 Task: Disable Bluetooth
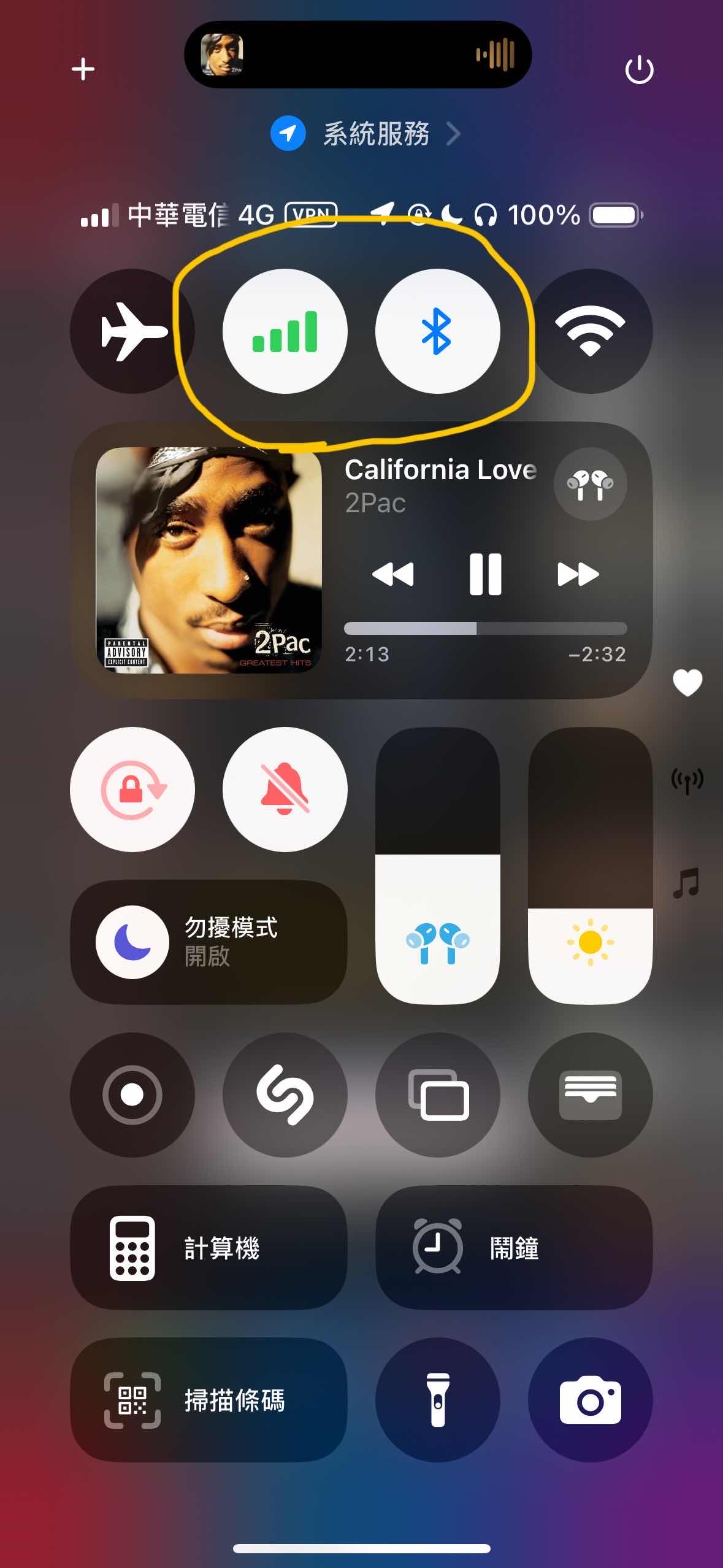(437, 331)
